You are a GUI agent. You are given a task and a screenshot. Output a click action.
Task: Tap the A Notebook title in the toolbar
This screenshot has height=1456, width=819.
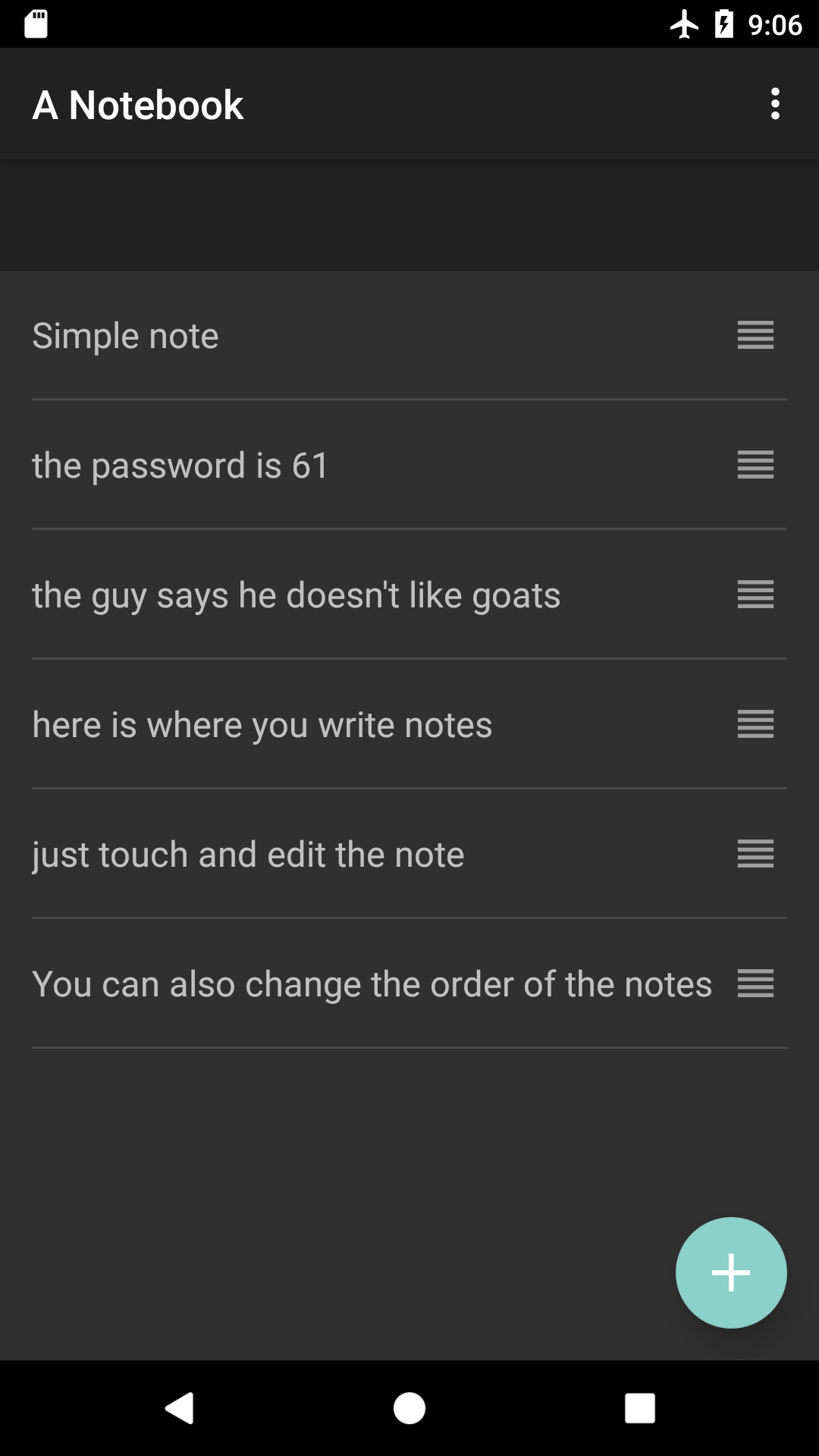139,104
